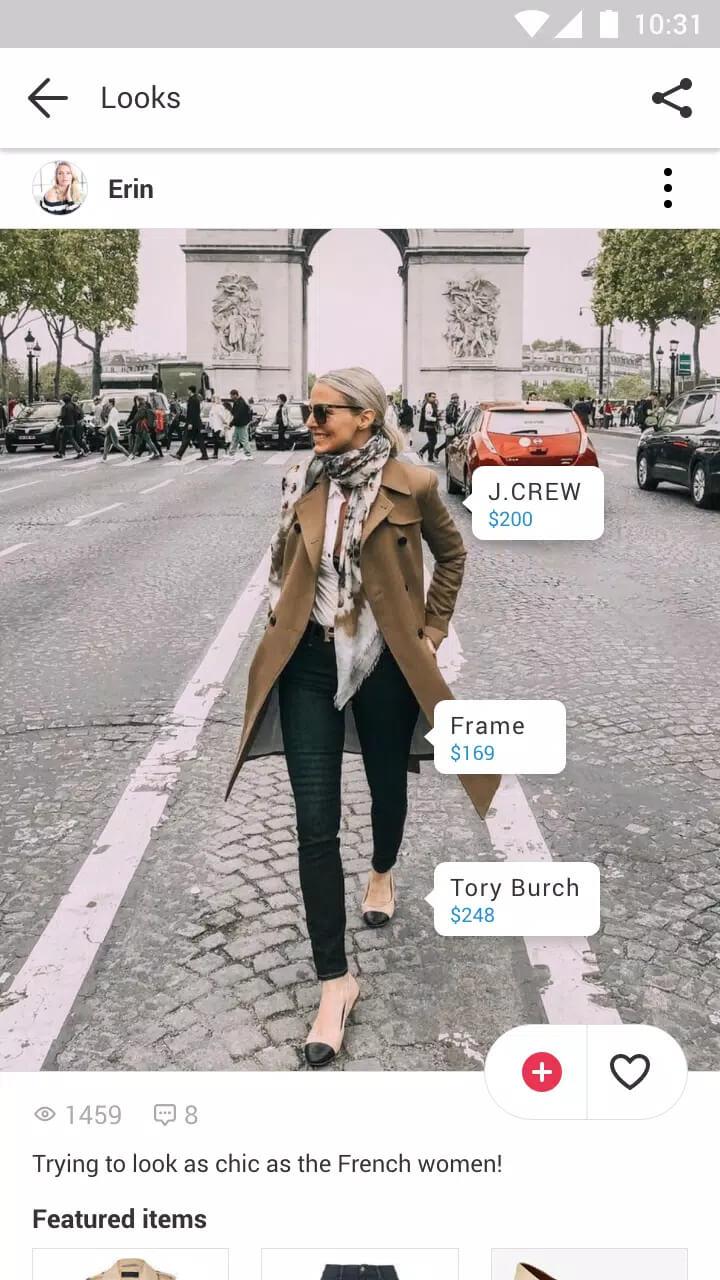Viewport: 720px width, 1280px height.
Task: Tap the red plus button
Action: click(541, 1072)
